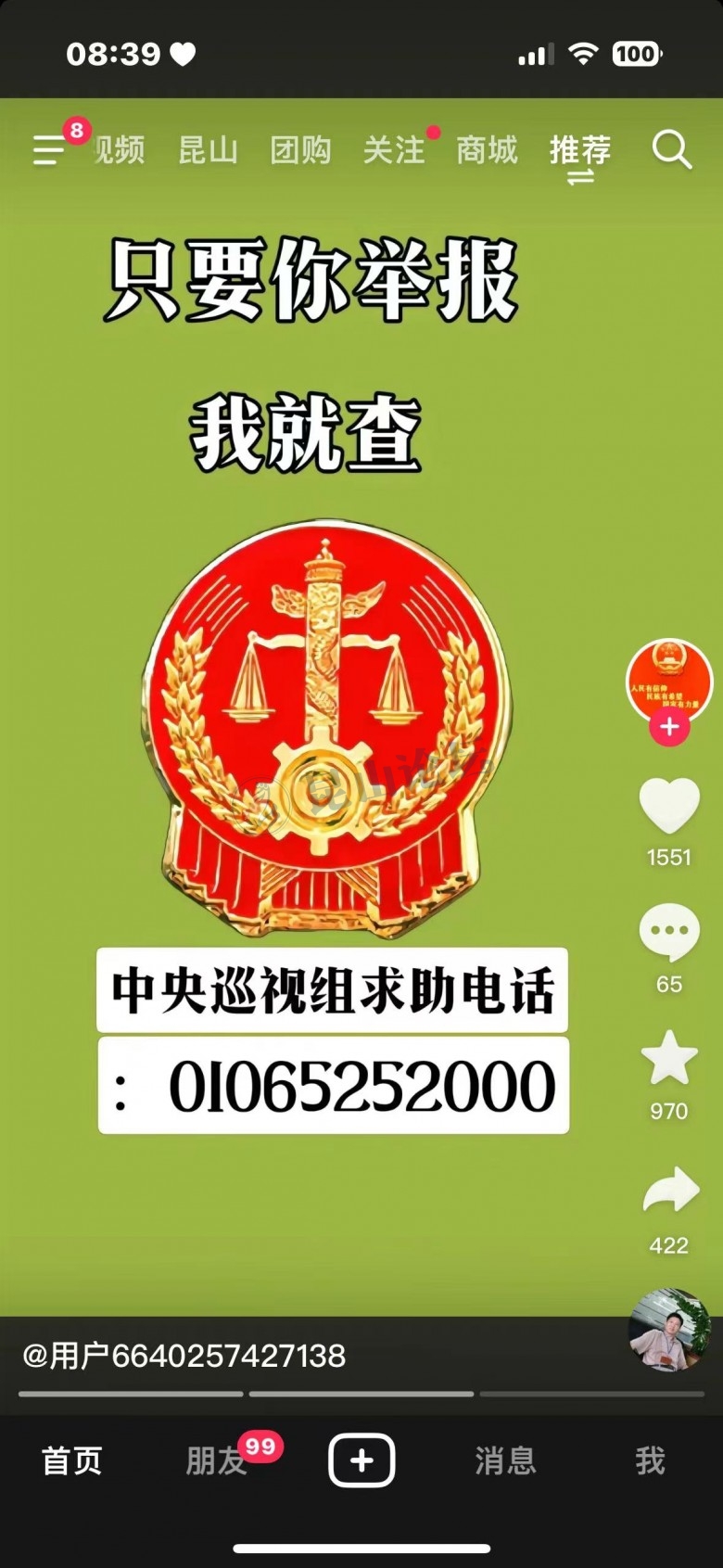Switch to the 昆山 top tab
Screen dimensions: 723x1568
[208, 149]
